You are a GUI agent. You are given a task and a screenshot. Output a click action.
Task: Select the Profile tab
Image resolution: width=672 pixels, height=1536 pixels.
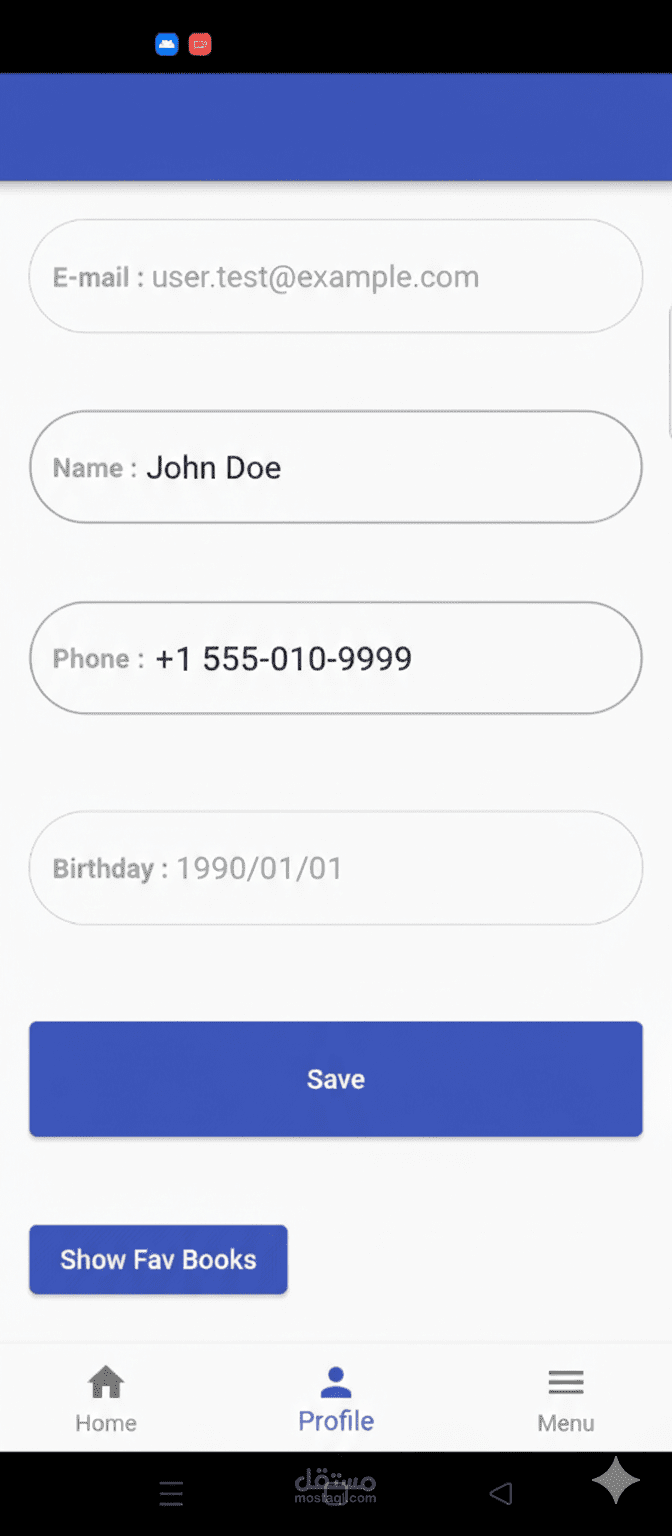point(336,1398)
